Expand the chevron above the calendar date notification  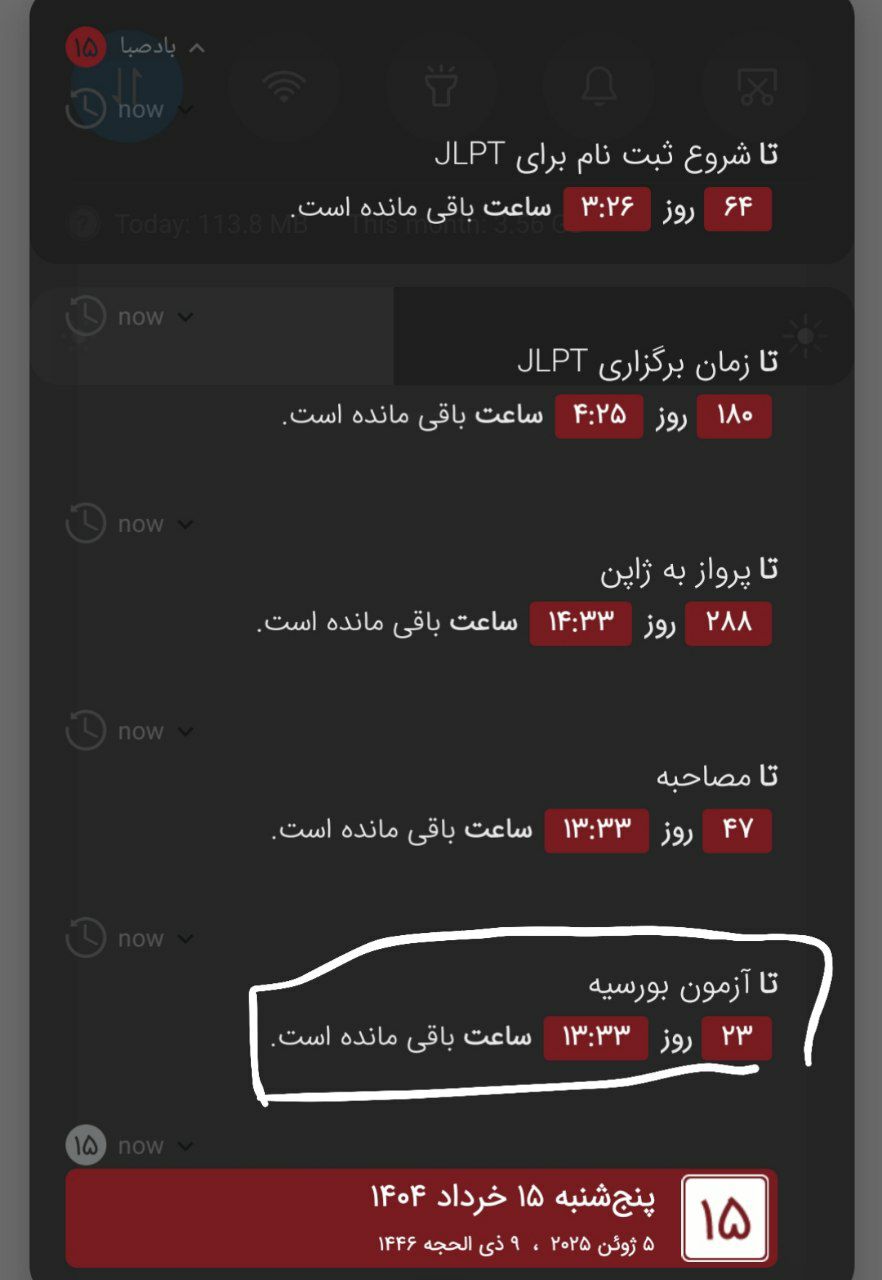point(184,1146)
